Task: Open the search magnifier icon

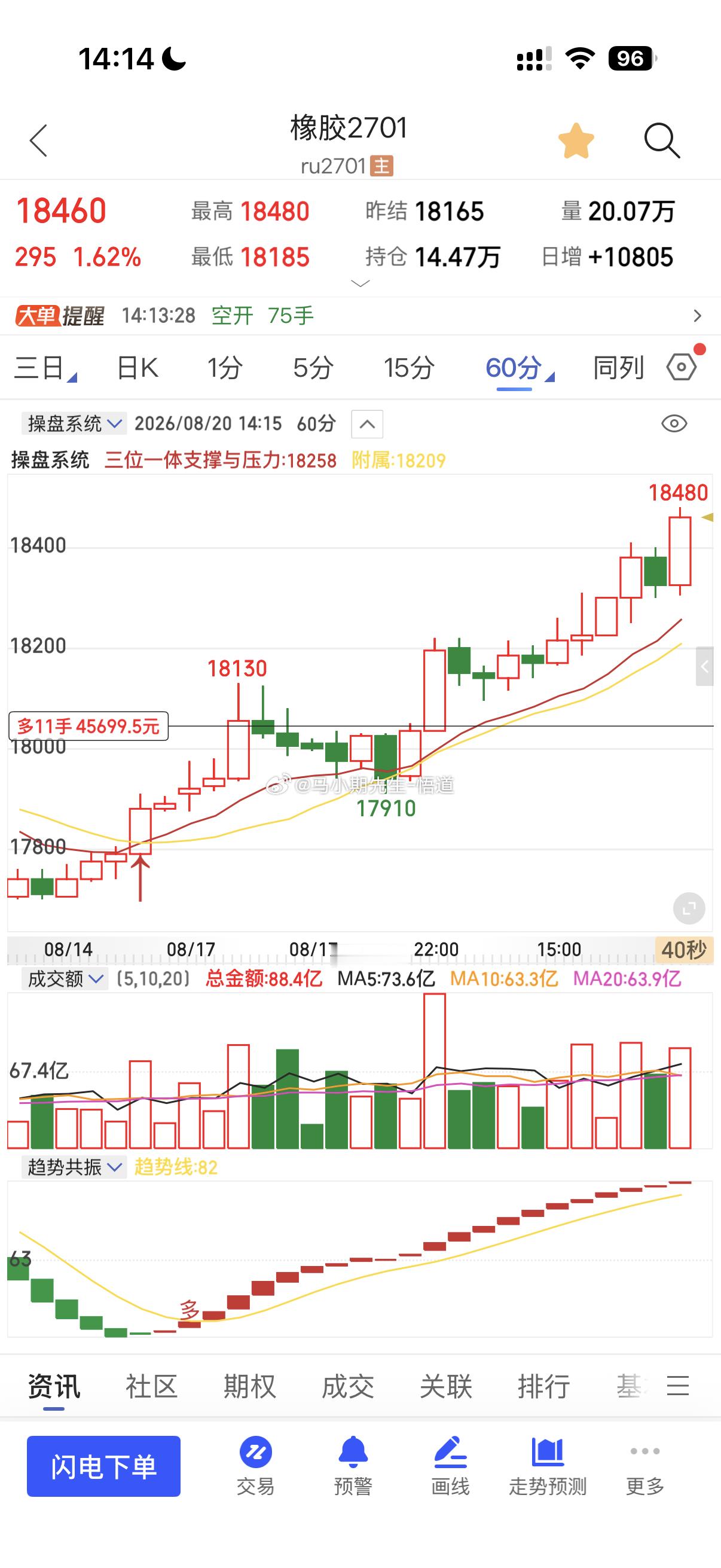Action: (661, 141)
